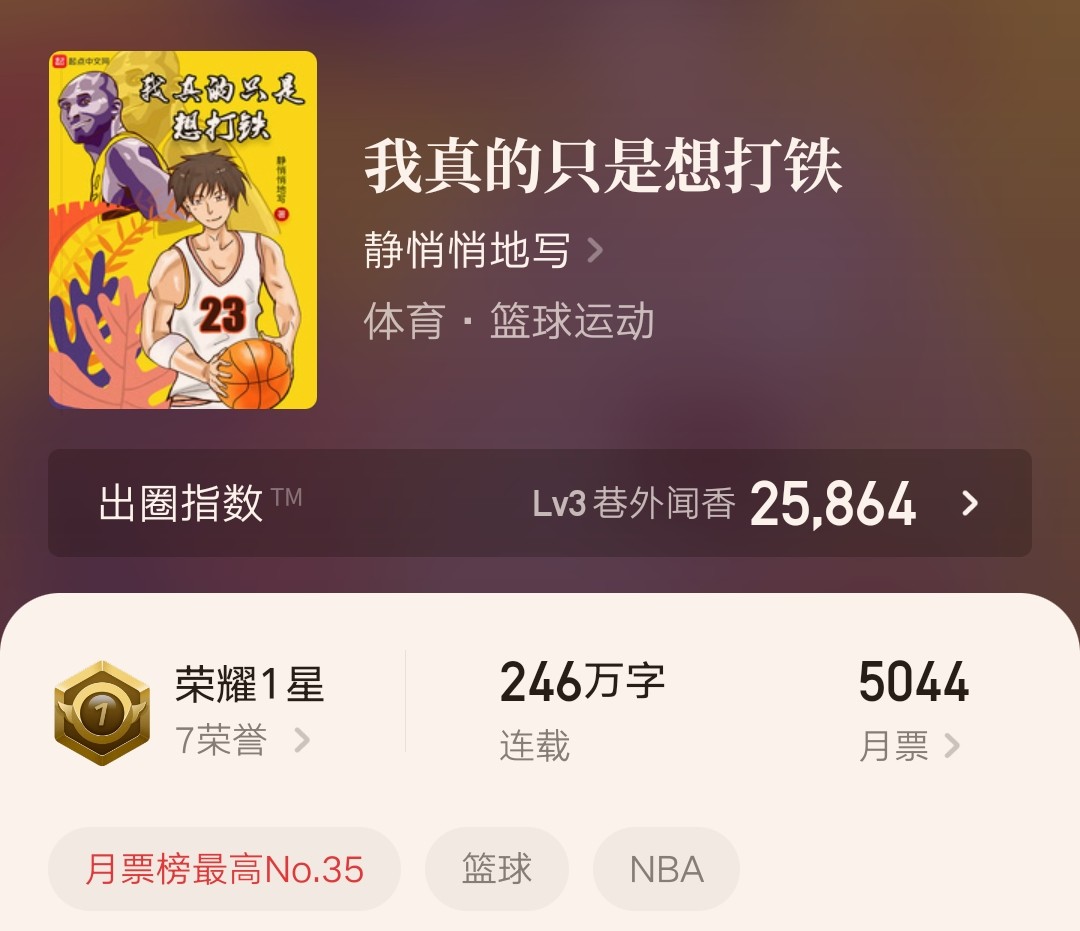Open the 出圈指数 details row

tap(540, 503)
